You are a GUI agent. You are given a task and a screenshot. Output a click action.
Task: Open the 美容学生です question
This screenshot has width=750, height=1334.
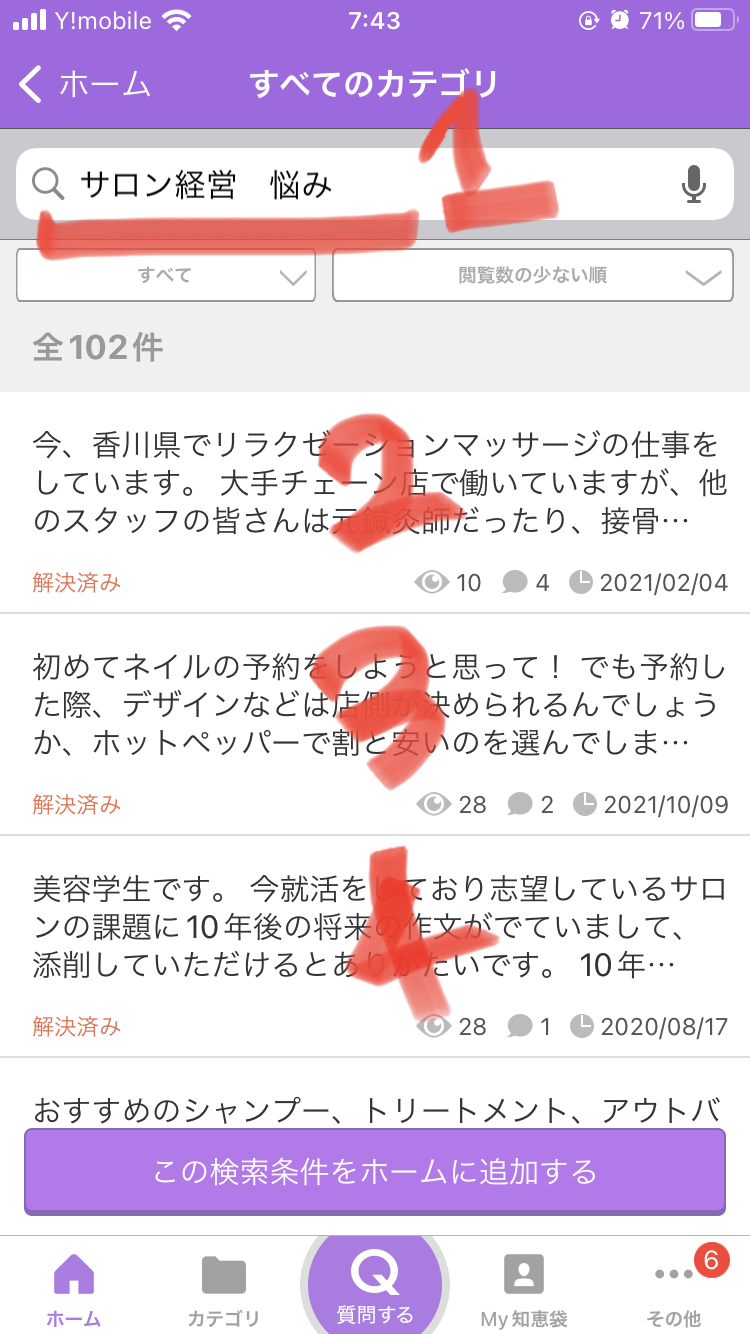(375, 947)
